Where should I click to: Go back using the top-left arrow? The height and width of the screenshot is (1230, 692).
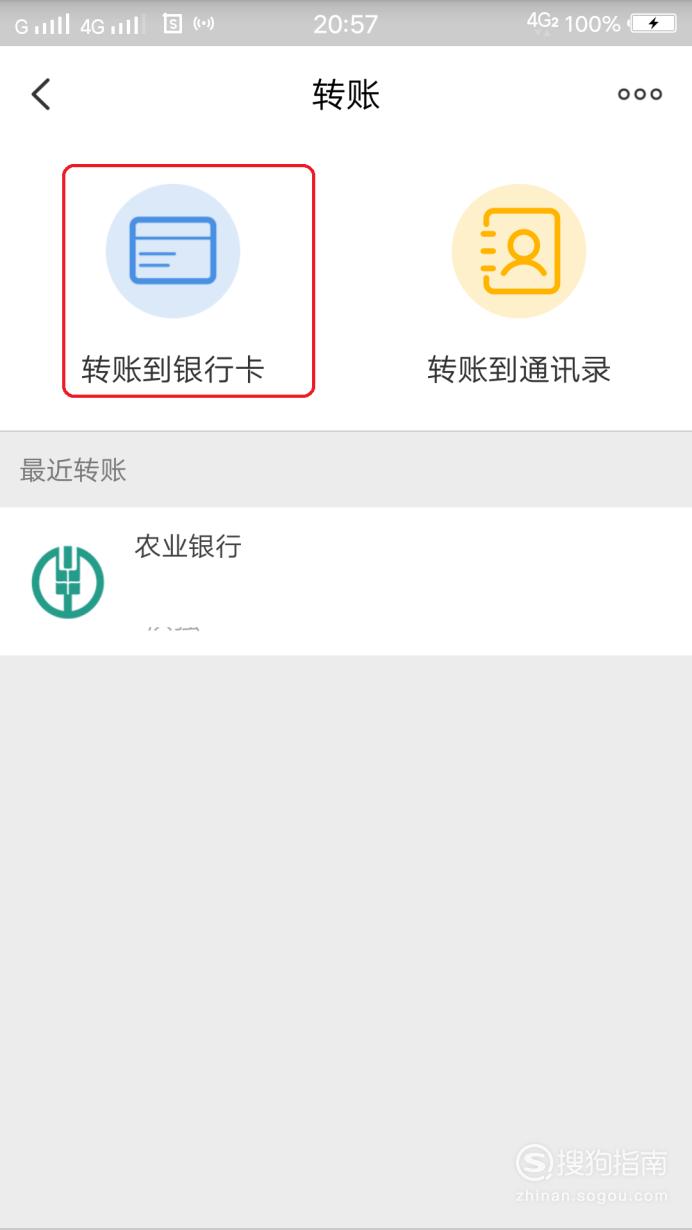(40, 95)
